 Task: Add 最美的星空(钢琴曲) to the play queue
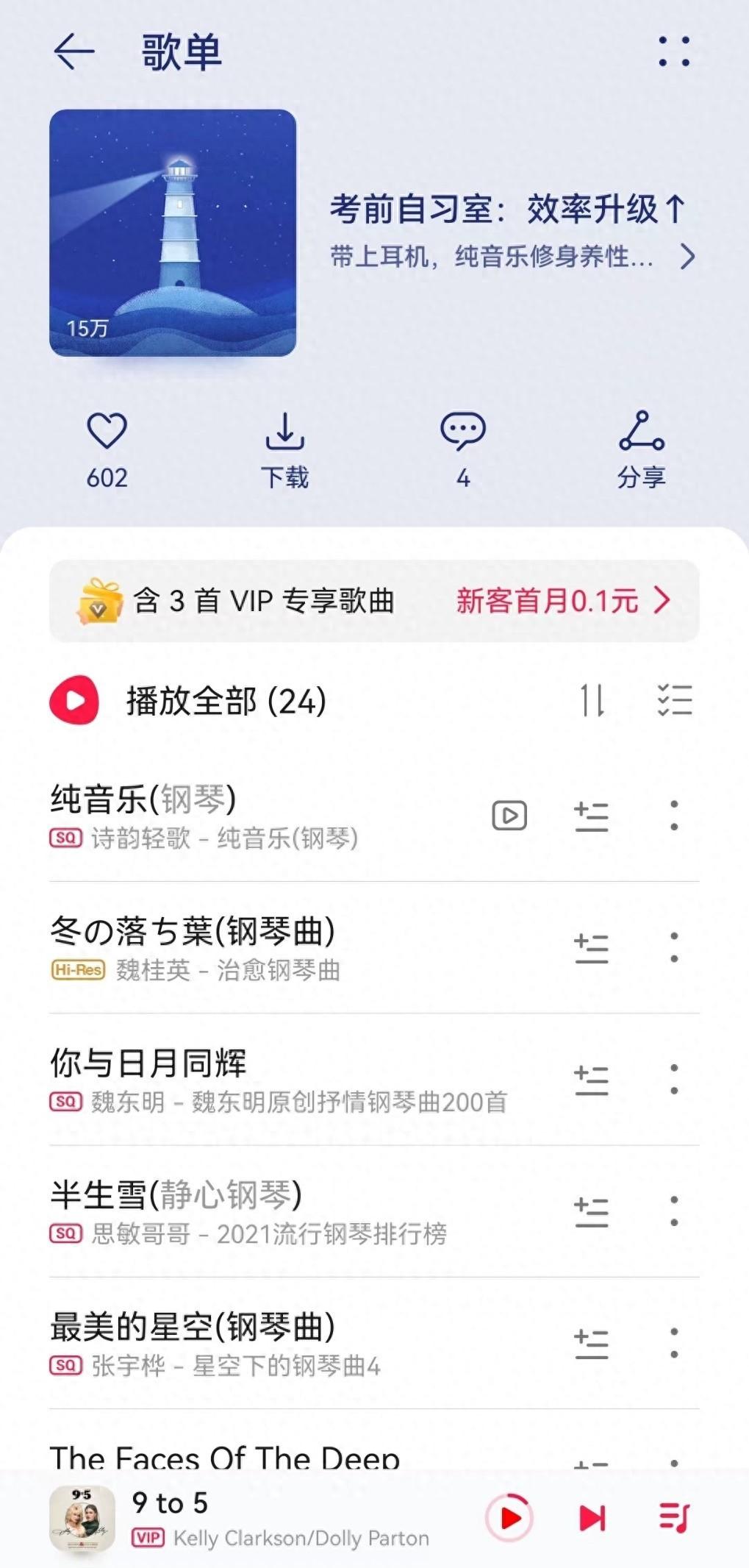(591, 1344)
